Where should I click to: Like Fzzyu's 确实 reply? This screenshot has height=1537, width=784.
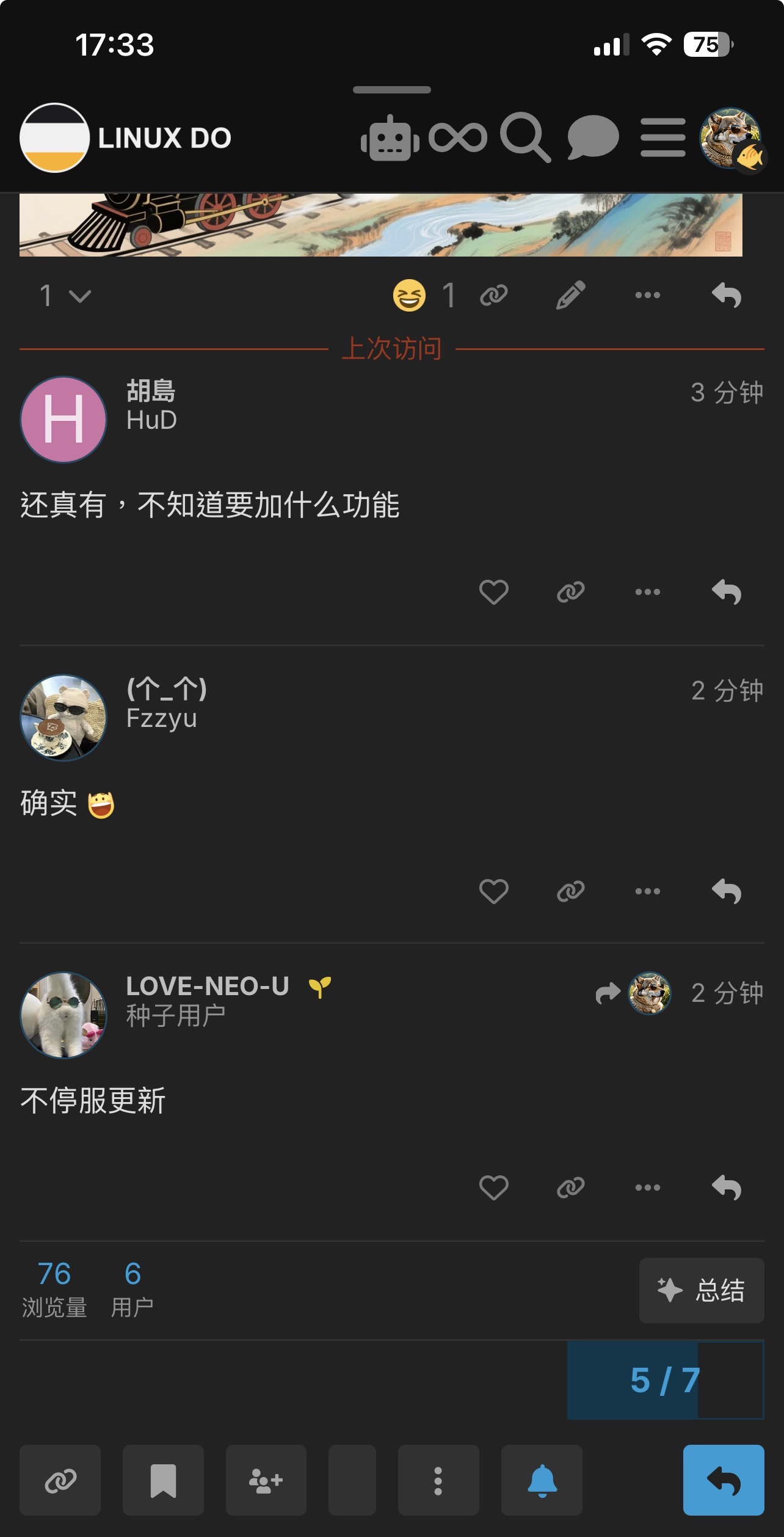coord(493,891)
